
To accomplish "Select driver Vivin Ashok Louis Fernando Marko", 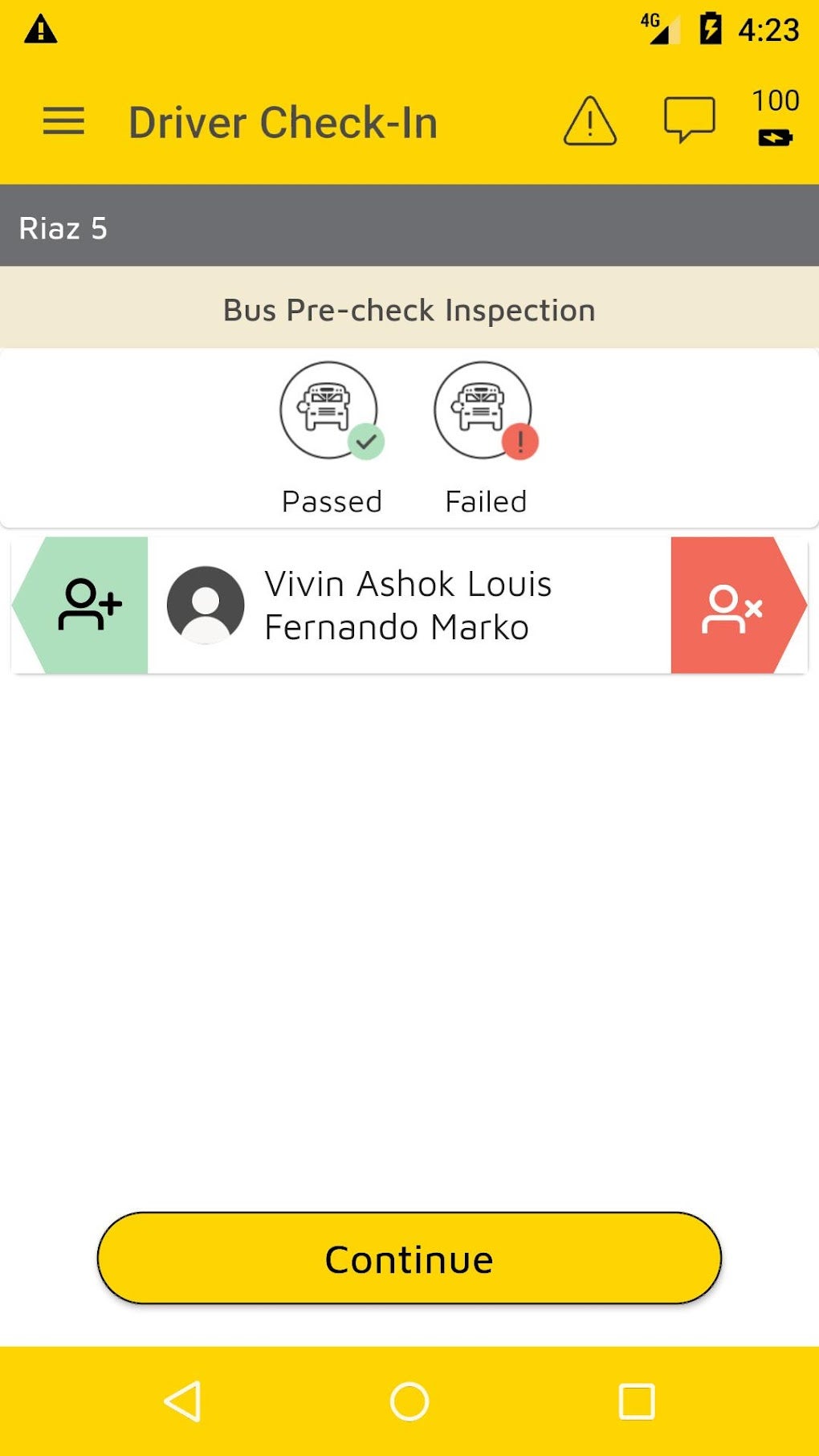I will [408, 605].
